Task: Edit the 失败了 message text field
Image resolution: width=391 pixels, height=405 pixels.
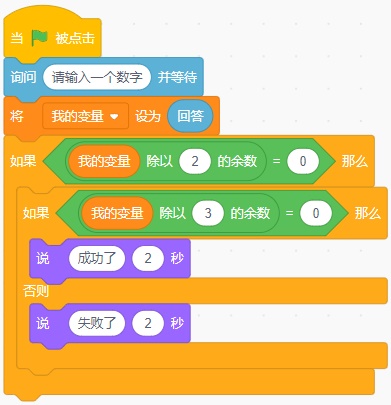Action: 97,323
